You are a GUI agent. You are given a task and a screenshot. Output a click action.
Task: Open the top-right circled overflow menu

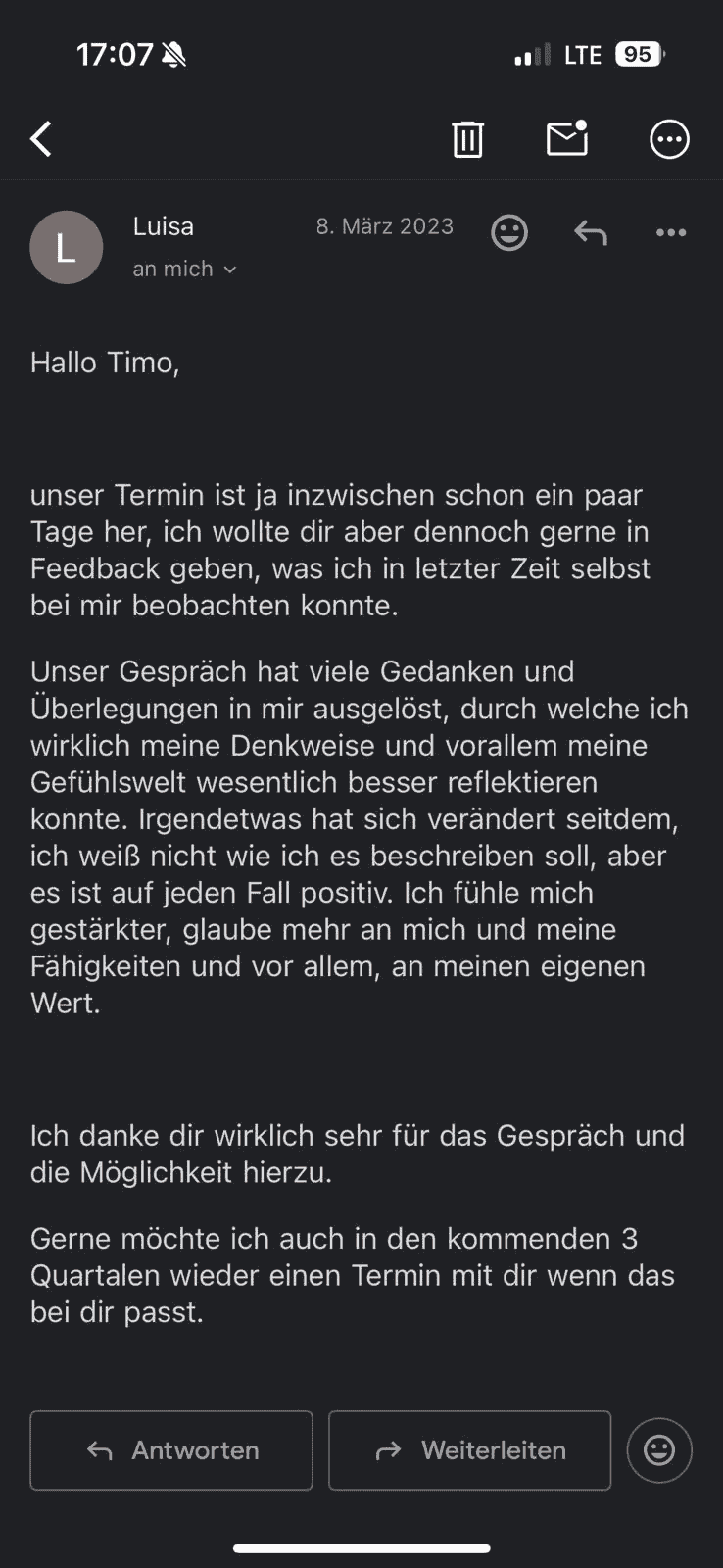[670, 139]
